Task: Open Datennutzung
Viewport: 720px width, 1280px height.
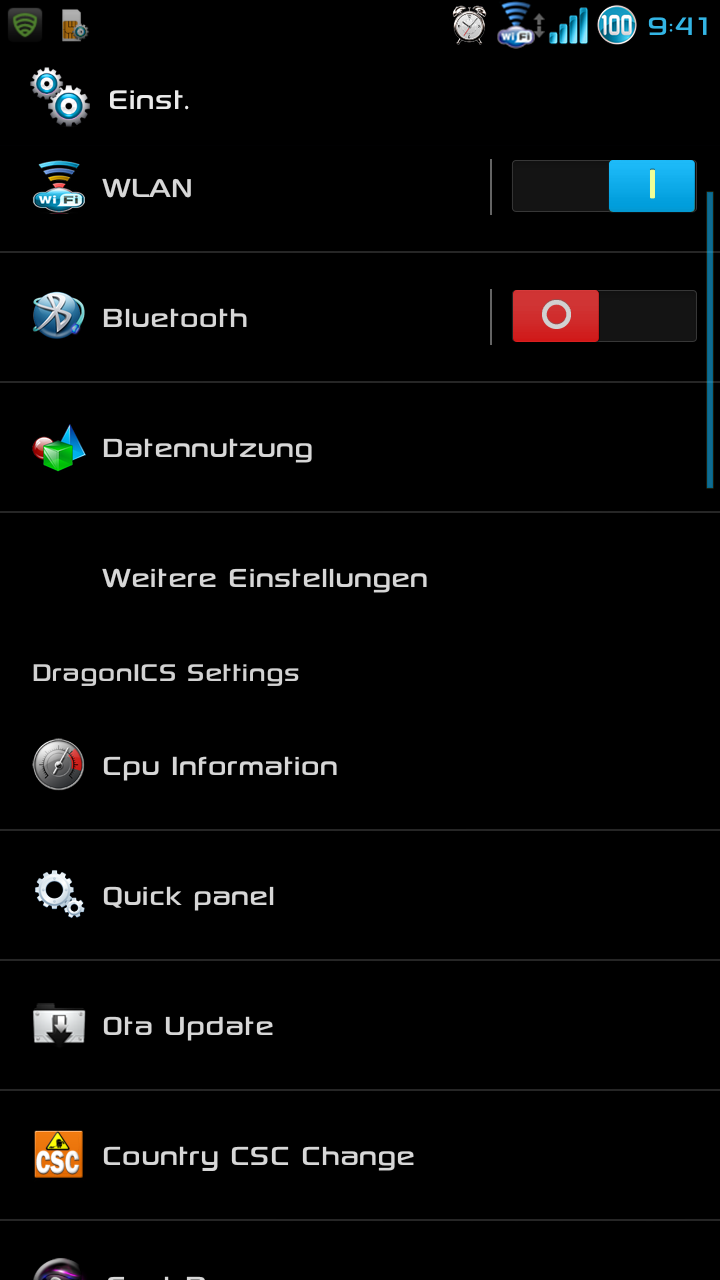Action: 360,448
